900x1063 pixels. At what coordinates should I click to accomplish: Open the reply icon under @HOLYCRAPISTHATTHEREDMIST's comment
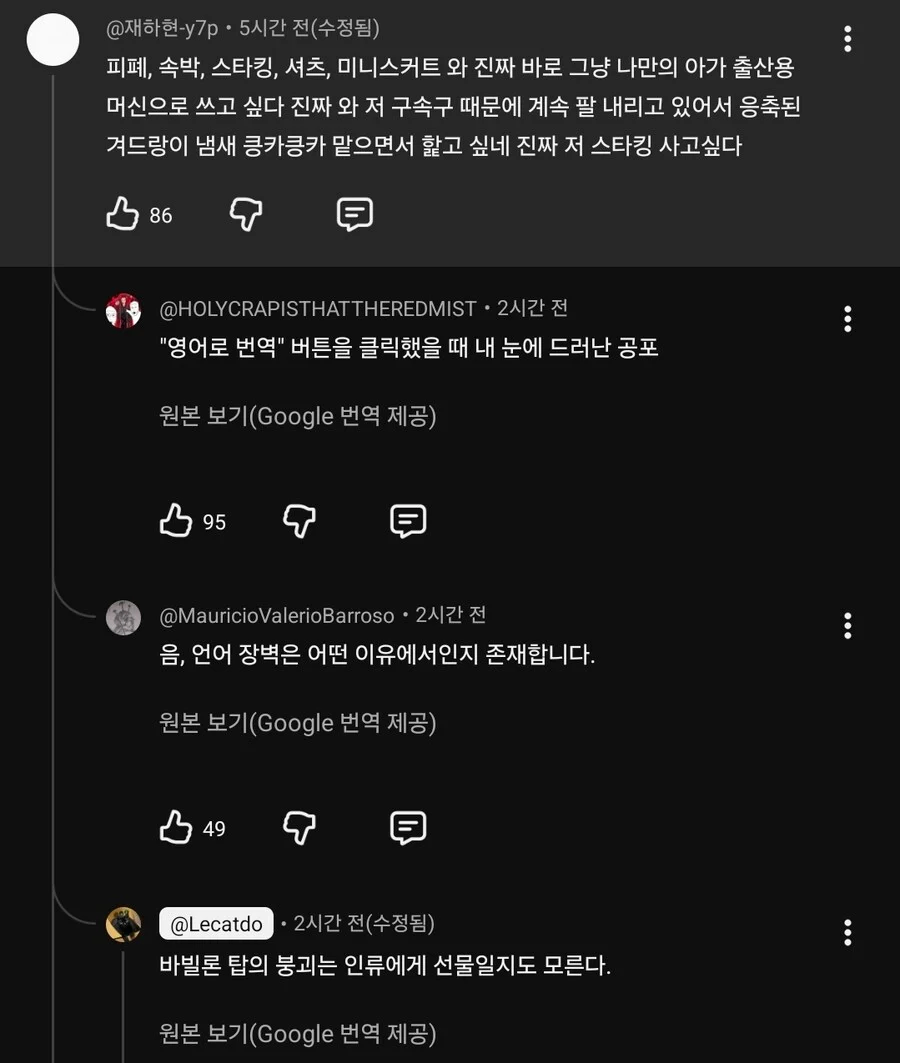(407, 520)
